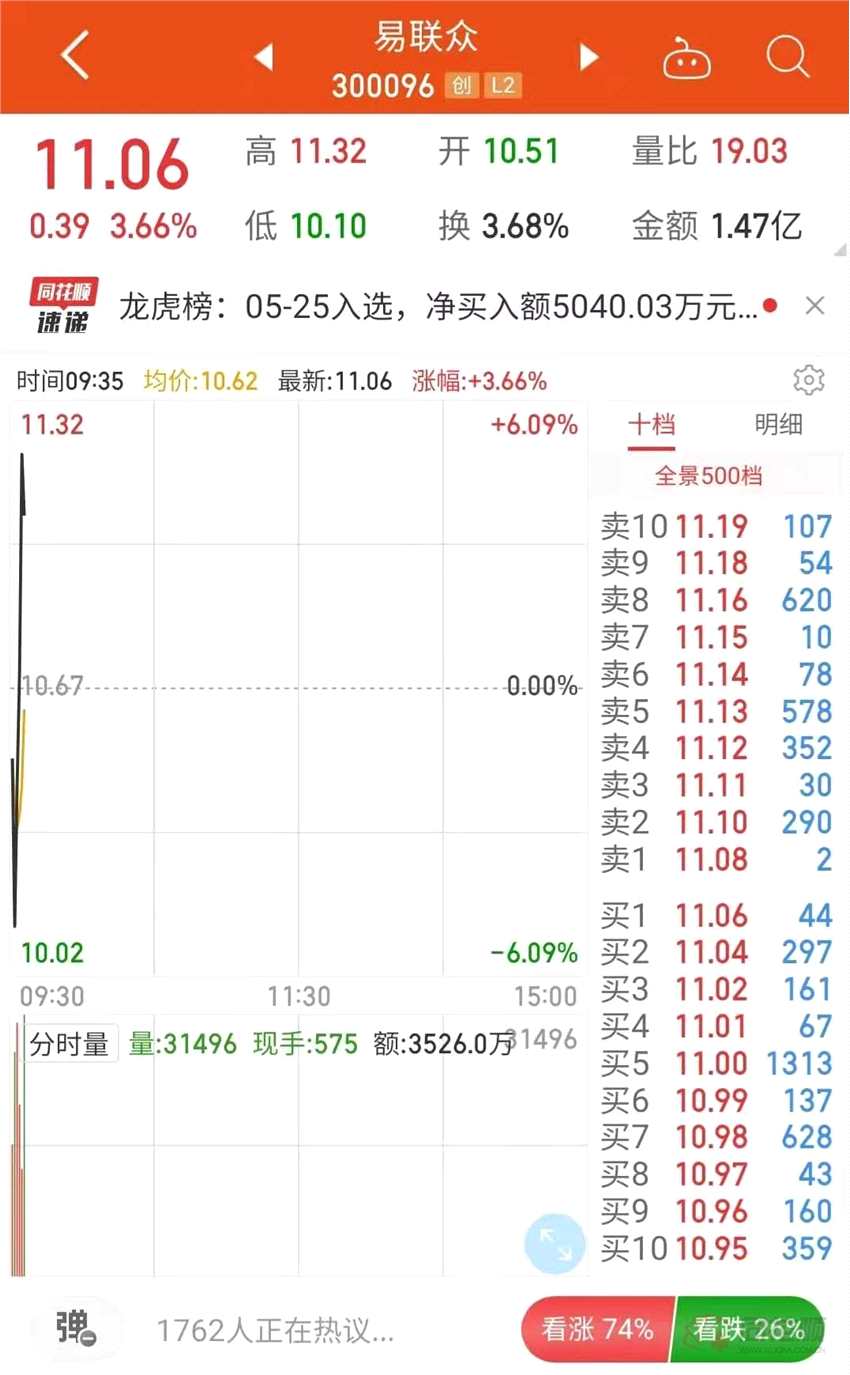This screenshot has height=1375, width=850.
Task: Open the robot assistant icon
Action: click(x=688, y=59)
